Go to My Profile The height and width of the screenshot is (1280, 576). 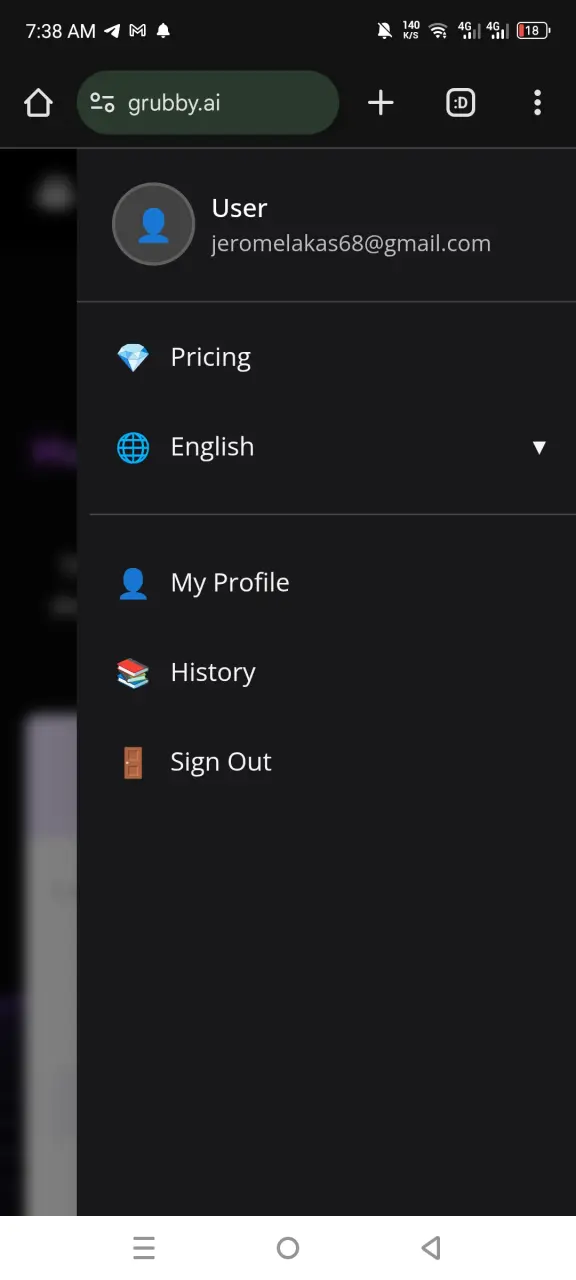click(x=327, y=583)
